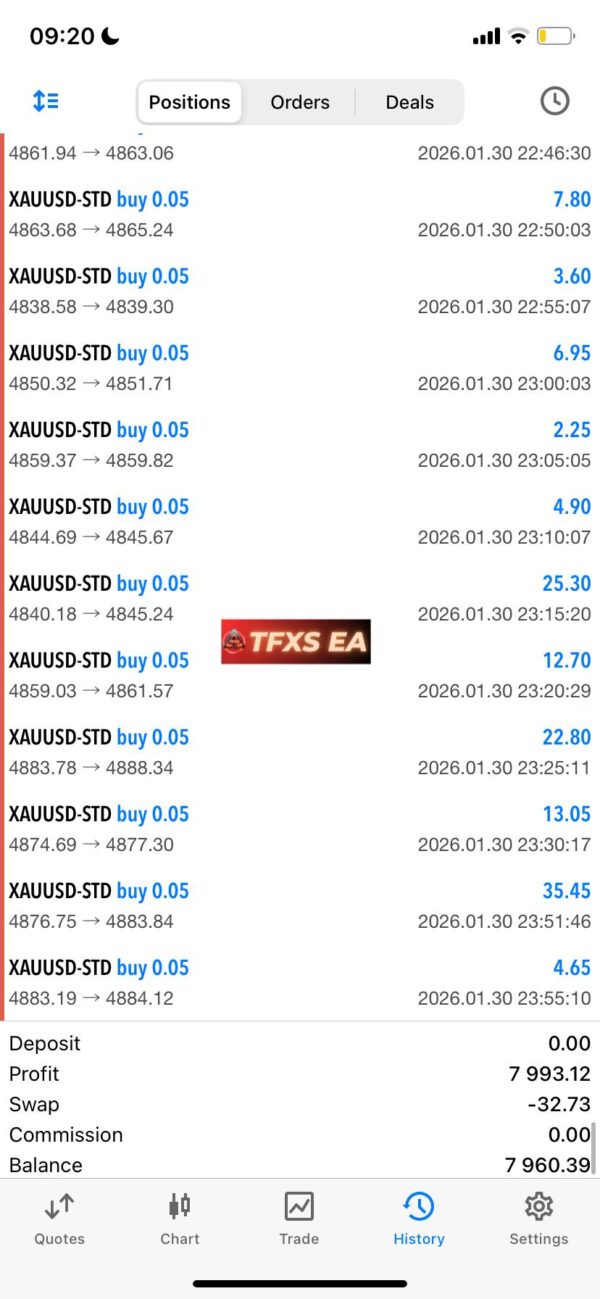Open the Chart tab
Viewport: 600px width, 1299px height.
(x=180, y=1219)
